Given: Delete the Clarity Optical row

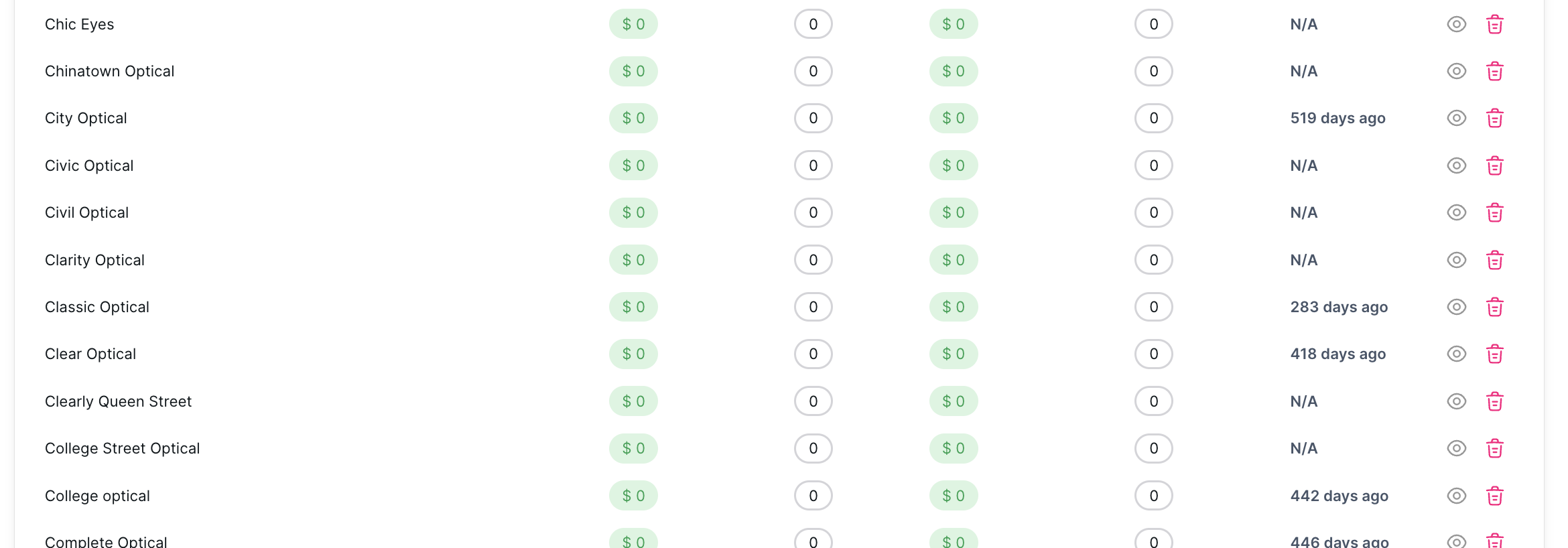Looking at the screenshot, I should (x=1494, y=261).
